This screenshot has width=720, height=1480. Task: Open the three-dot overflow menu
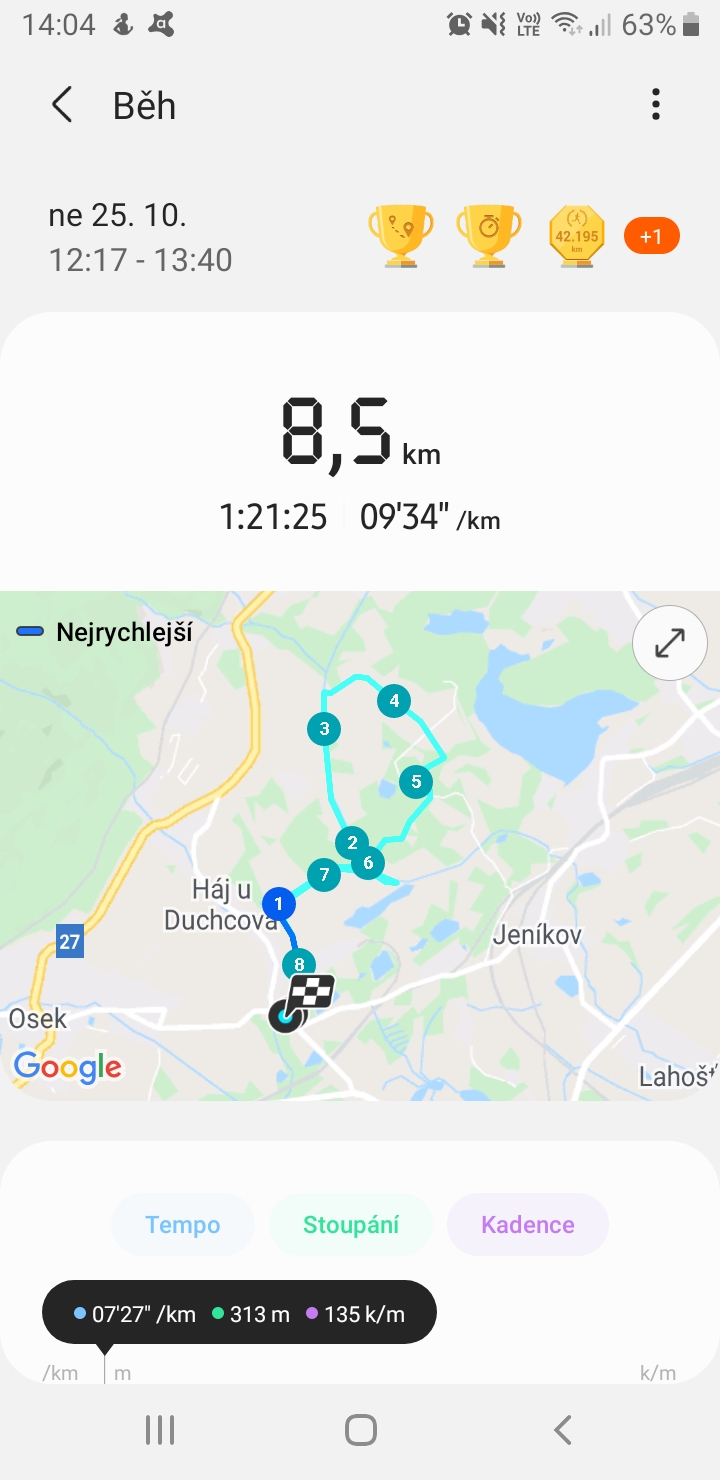(656, 105)
